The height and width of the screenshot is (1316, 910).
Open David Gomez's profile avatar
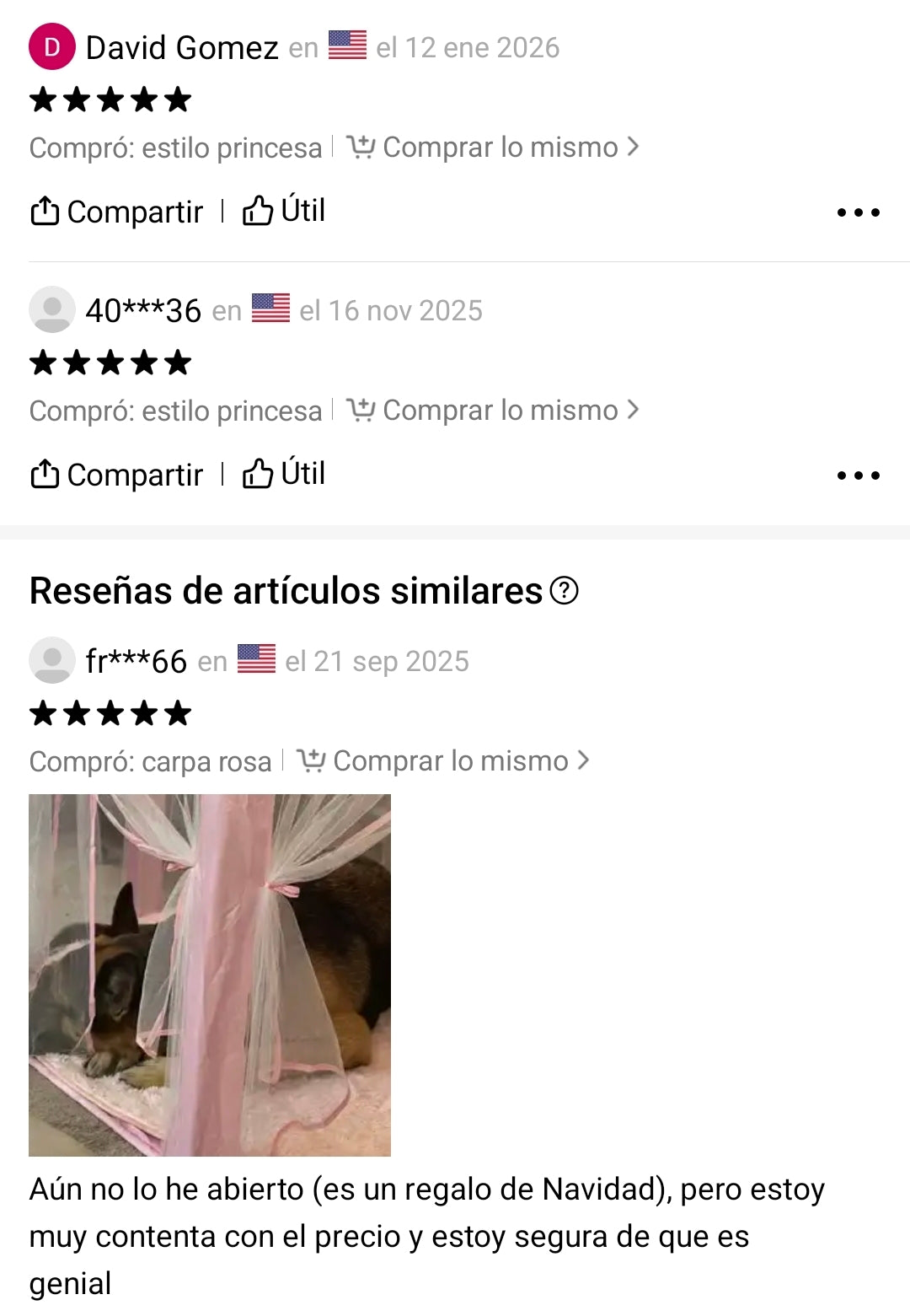[52, 47]
